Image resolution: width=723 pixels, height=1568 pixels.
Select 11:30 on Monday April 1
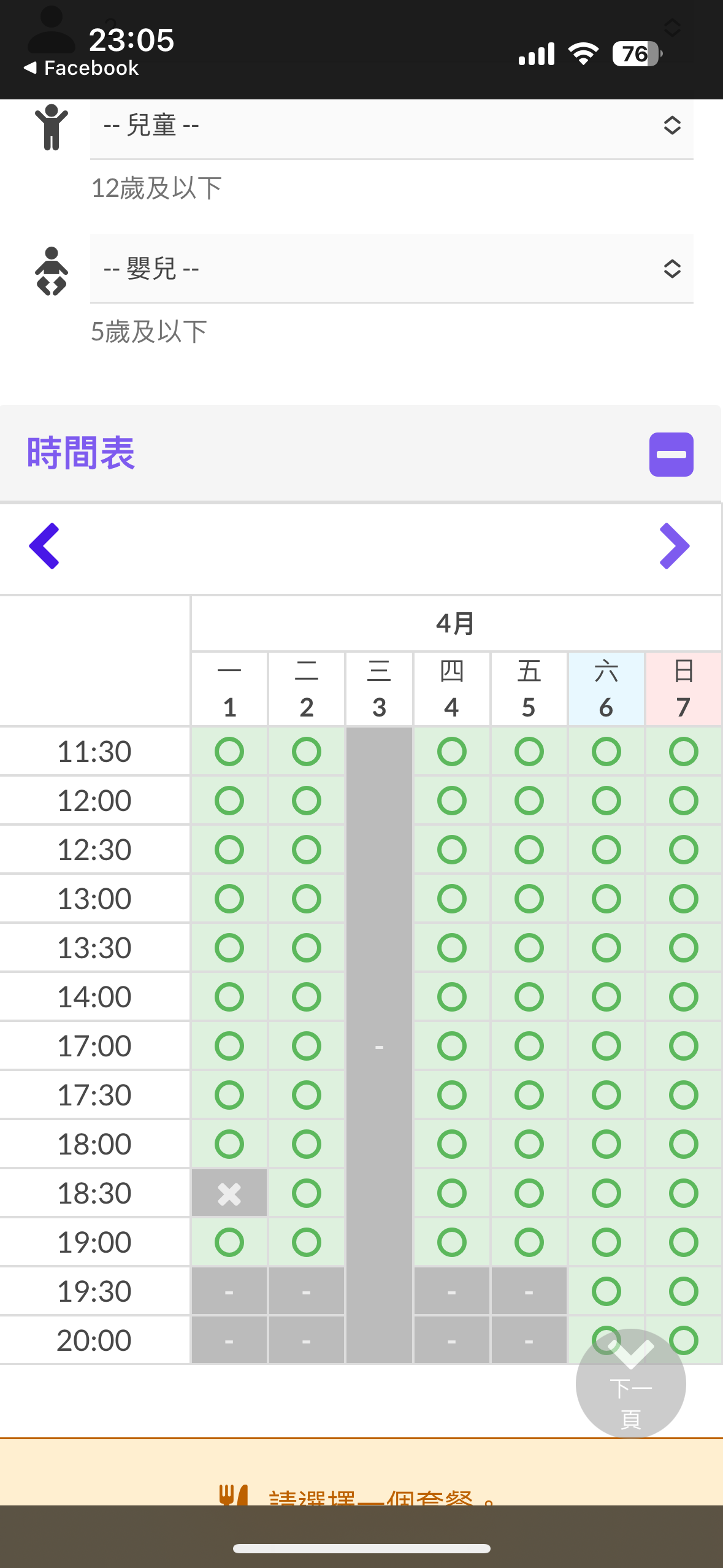(229, 751)
